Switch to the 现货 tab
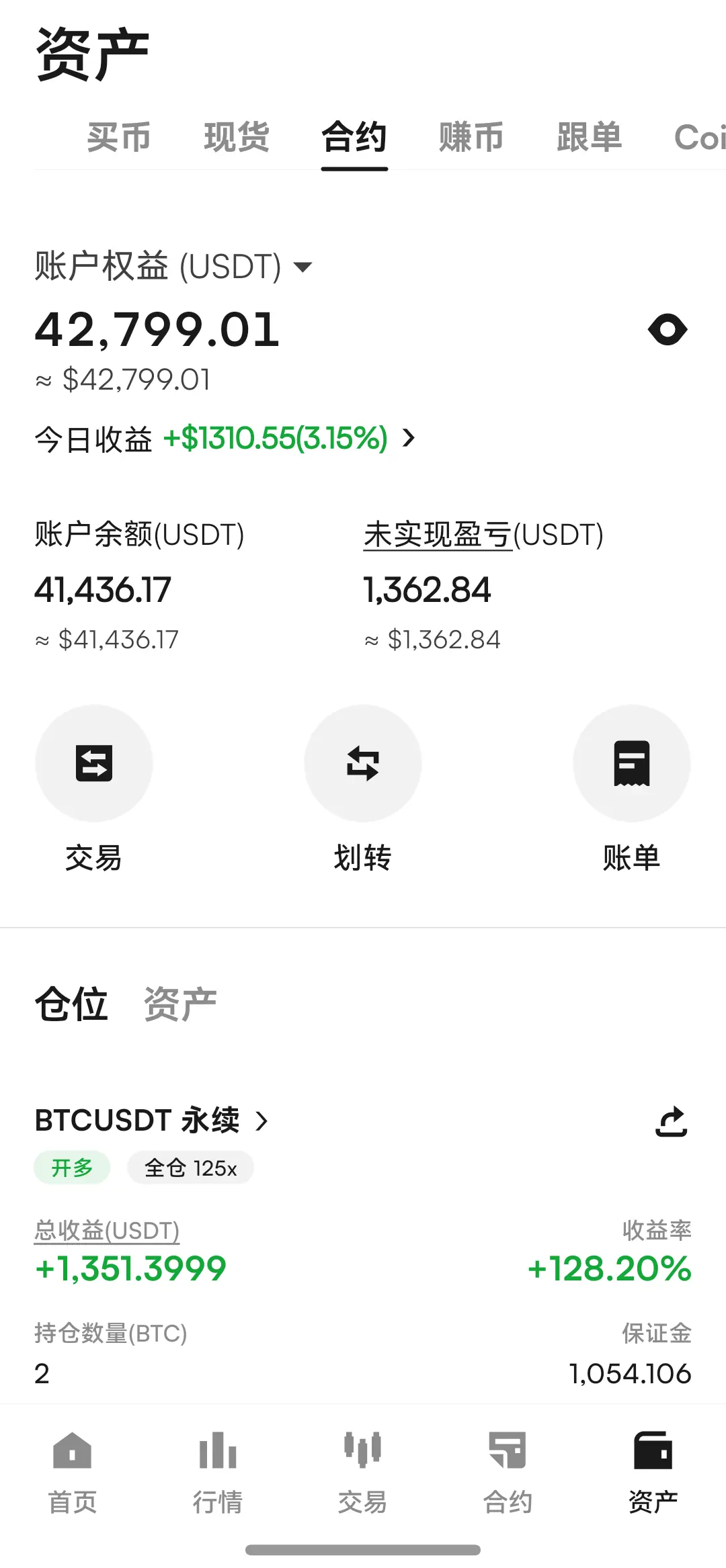 point(237,137)
